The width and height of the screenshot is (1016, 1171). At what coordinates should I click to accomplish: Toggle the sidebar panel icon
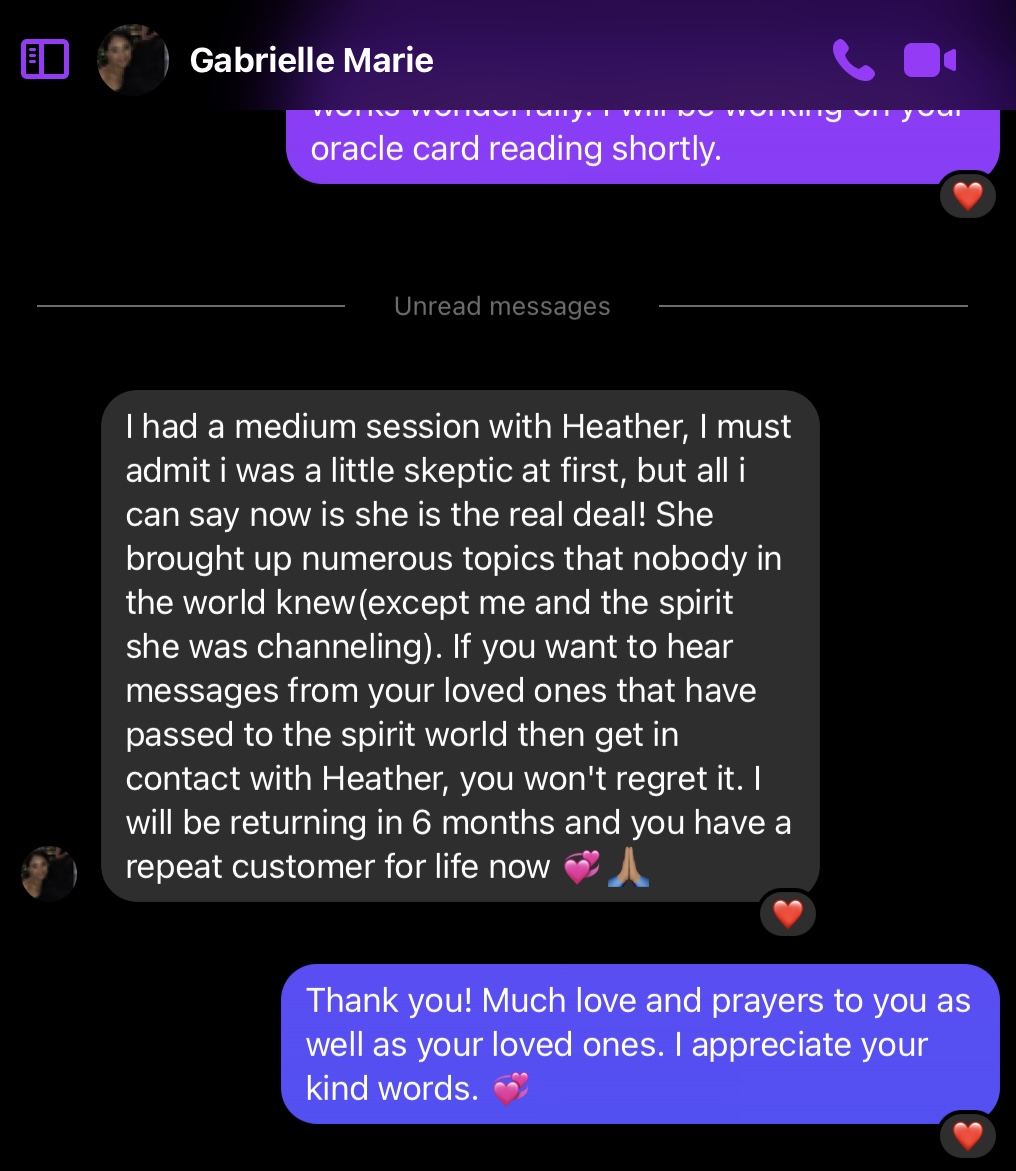[45, 60]
